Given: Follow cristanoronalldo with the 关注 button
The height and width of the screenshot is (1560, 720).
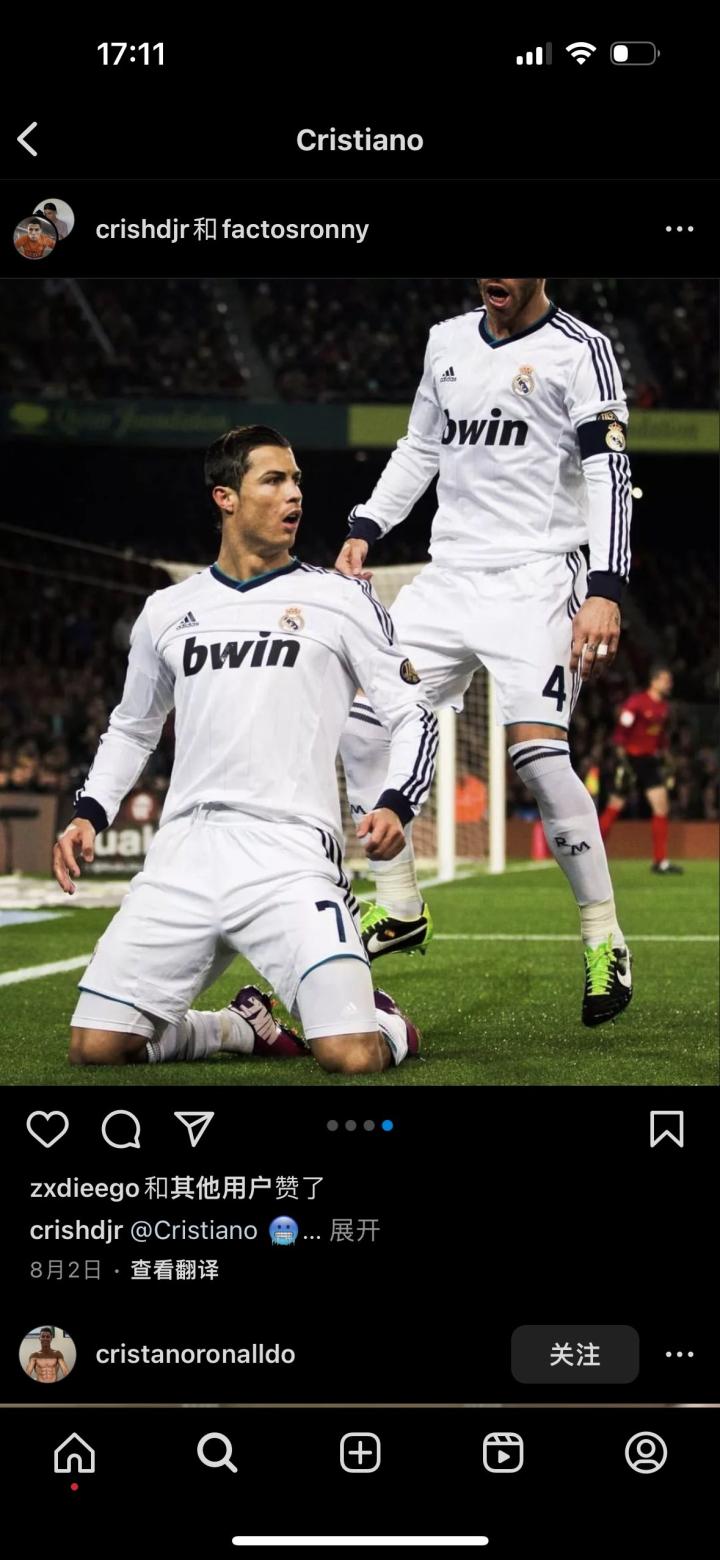Looking at the screenshot, I should tap(574, 1354).
